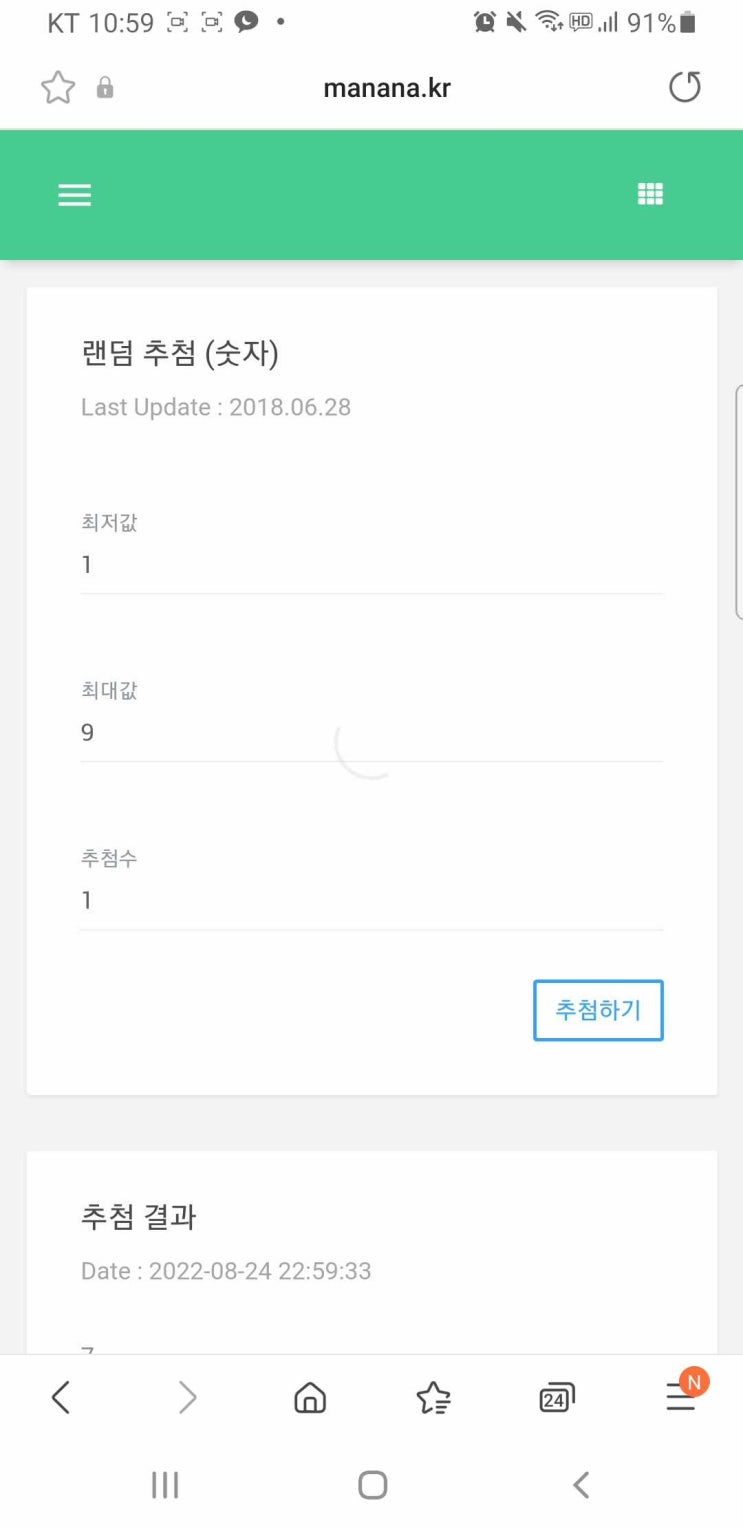Reload the manana.kr page
743x1527 pixels.
click(x=685, y=88)
